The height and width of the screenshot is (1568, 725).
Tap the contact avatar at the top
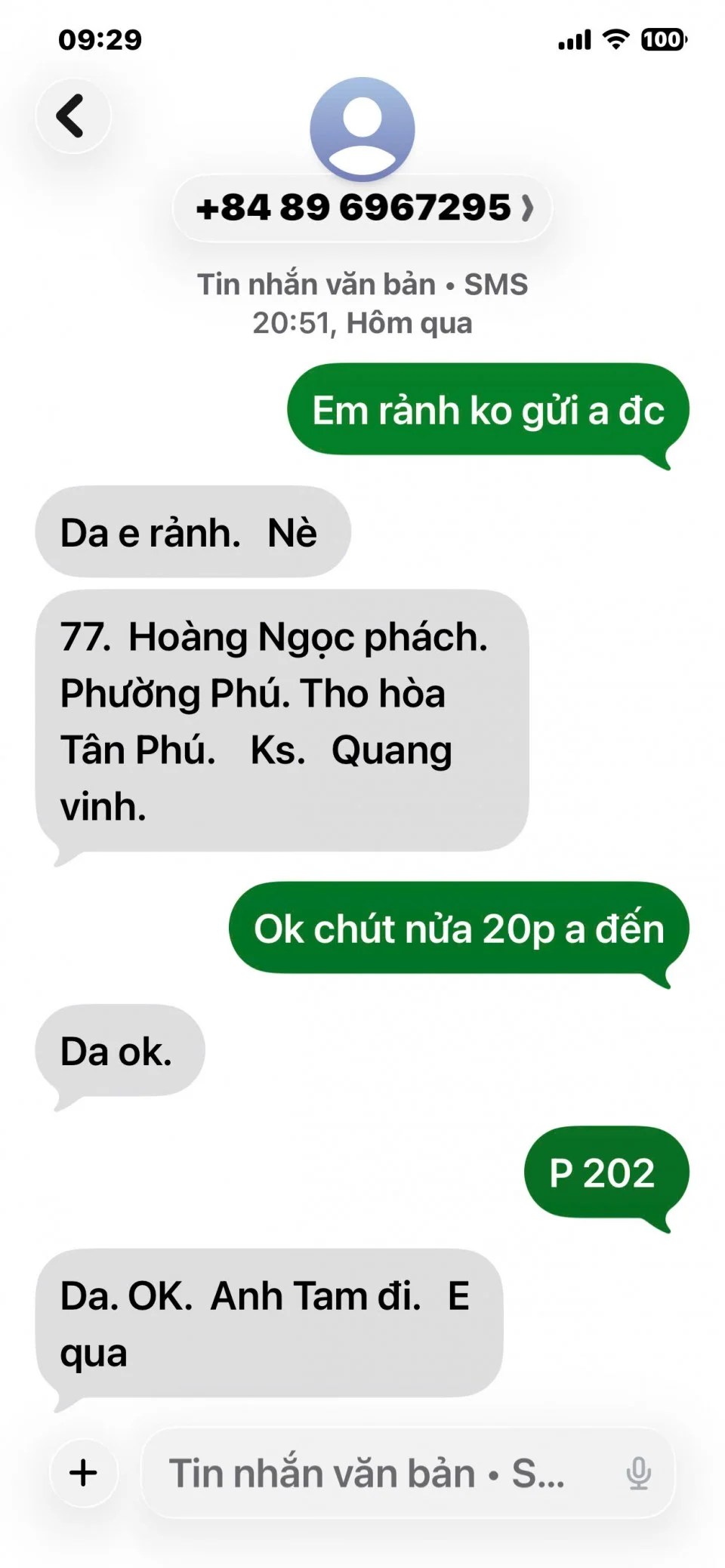pyautogui.click(x=362, y=128)
